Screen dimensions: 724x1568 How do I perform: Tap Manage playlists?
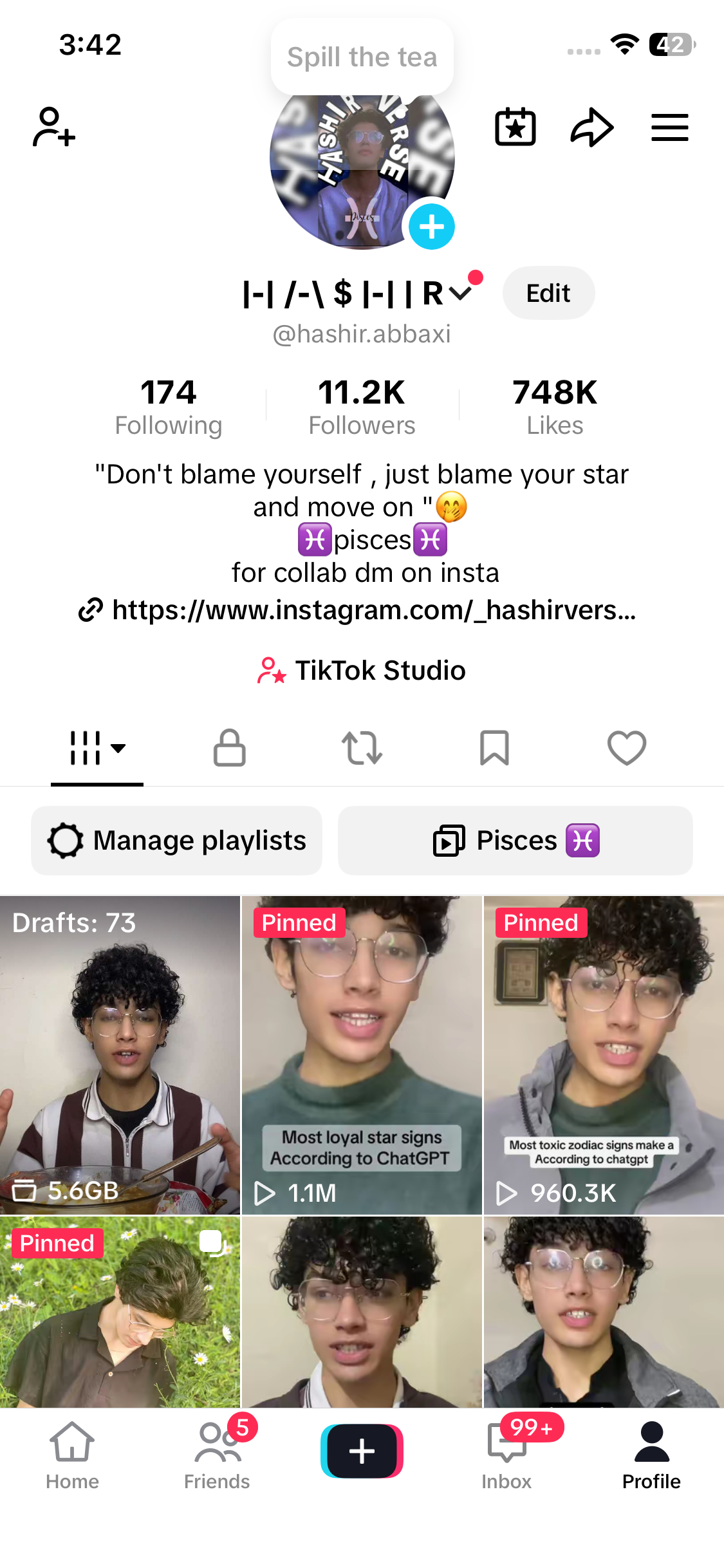(x=176, y=841)
